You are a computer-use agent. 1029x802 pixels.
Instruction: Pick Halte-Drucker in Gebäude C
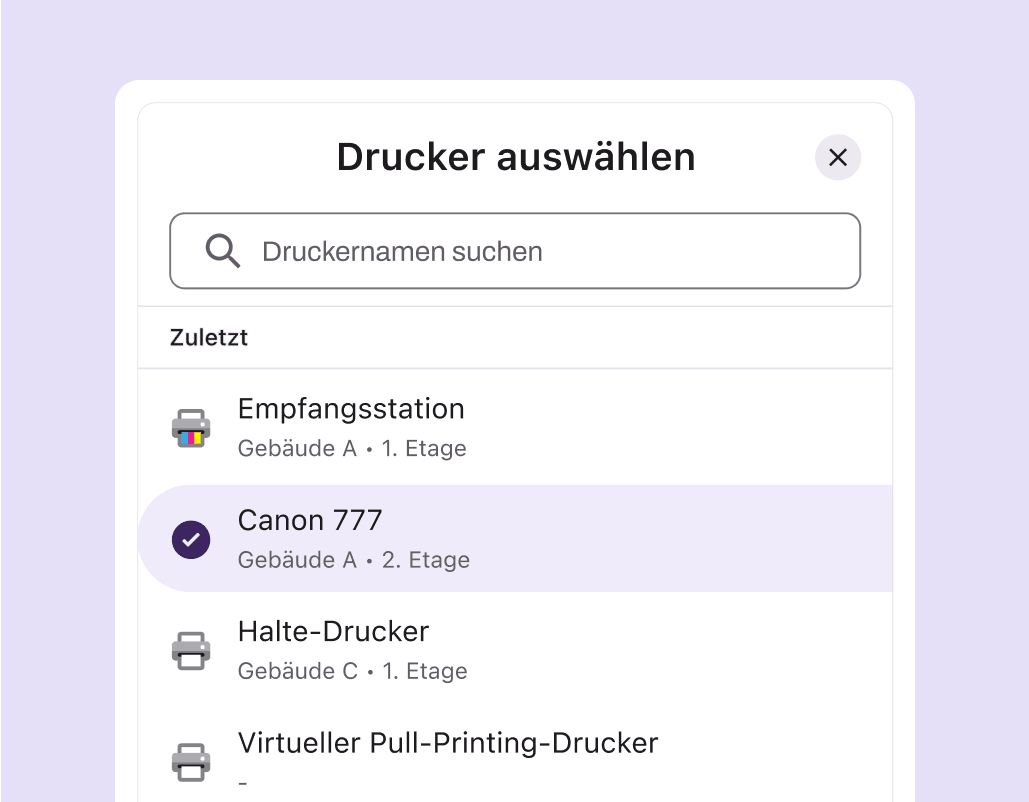click(515, 649)
